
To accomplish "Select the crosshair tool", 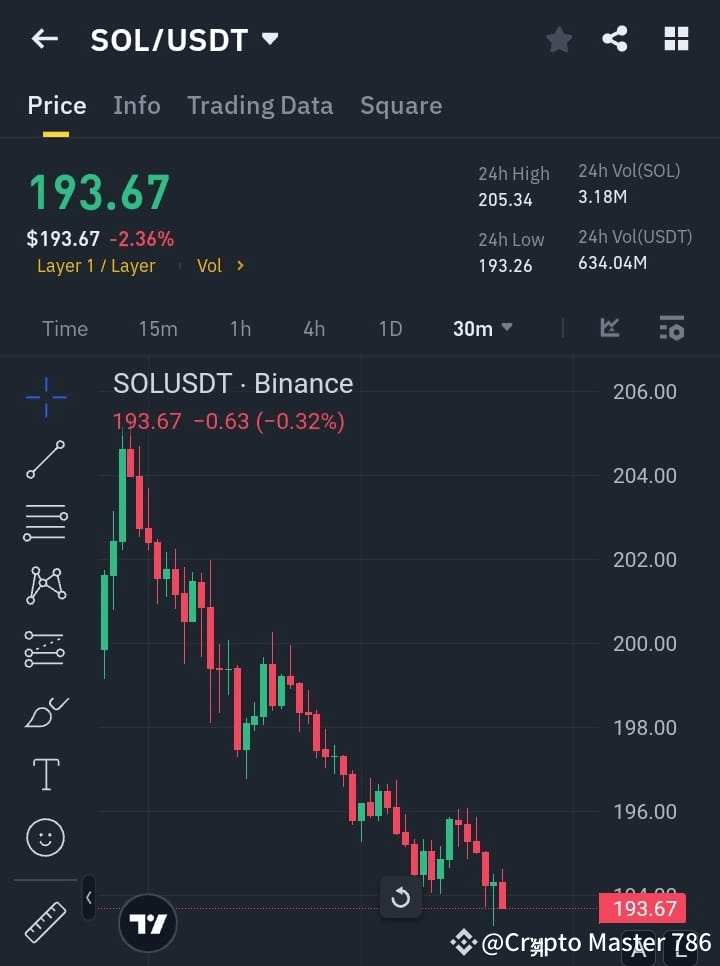I will 45,398.
